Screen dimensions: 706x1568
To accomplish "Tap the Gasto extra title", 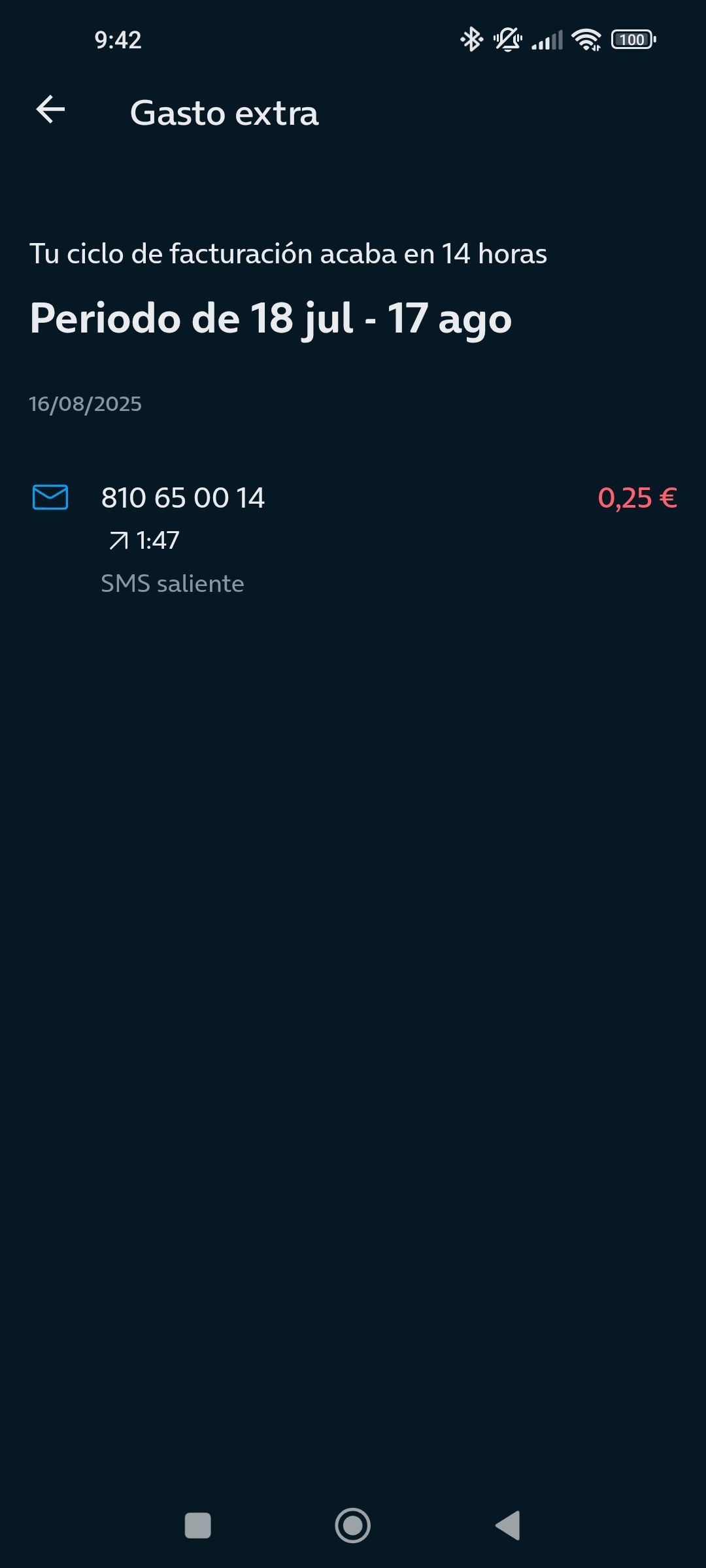I will tap(224, 112).
